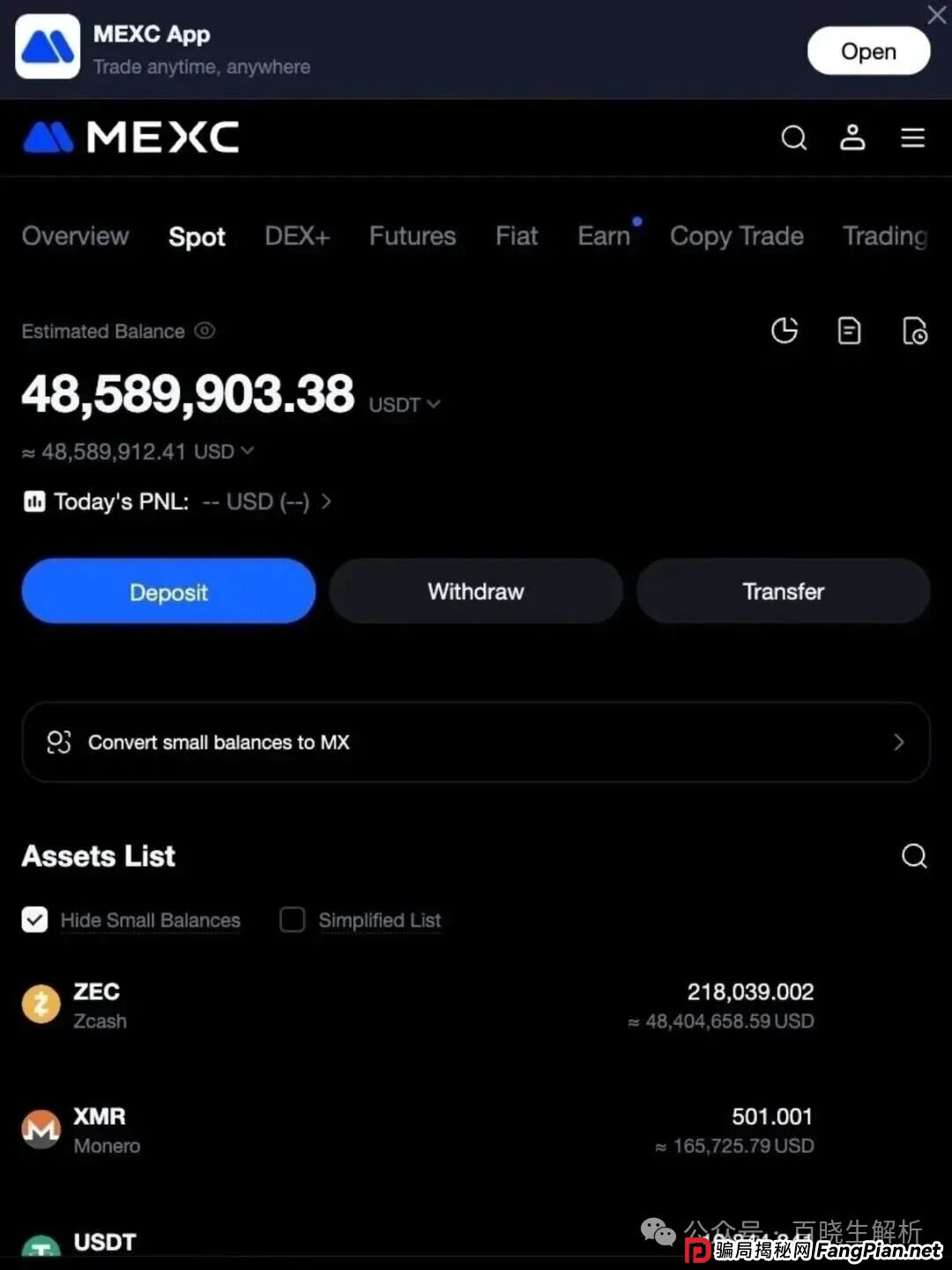The width and height of the screenshot is (952, 1270).
Task: Tap the Transfer button
Action: [783, 592]
